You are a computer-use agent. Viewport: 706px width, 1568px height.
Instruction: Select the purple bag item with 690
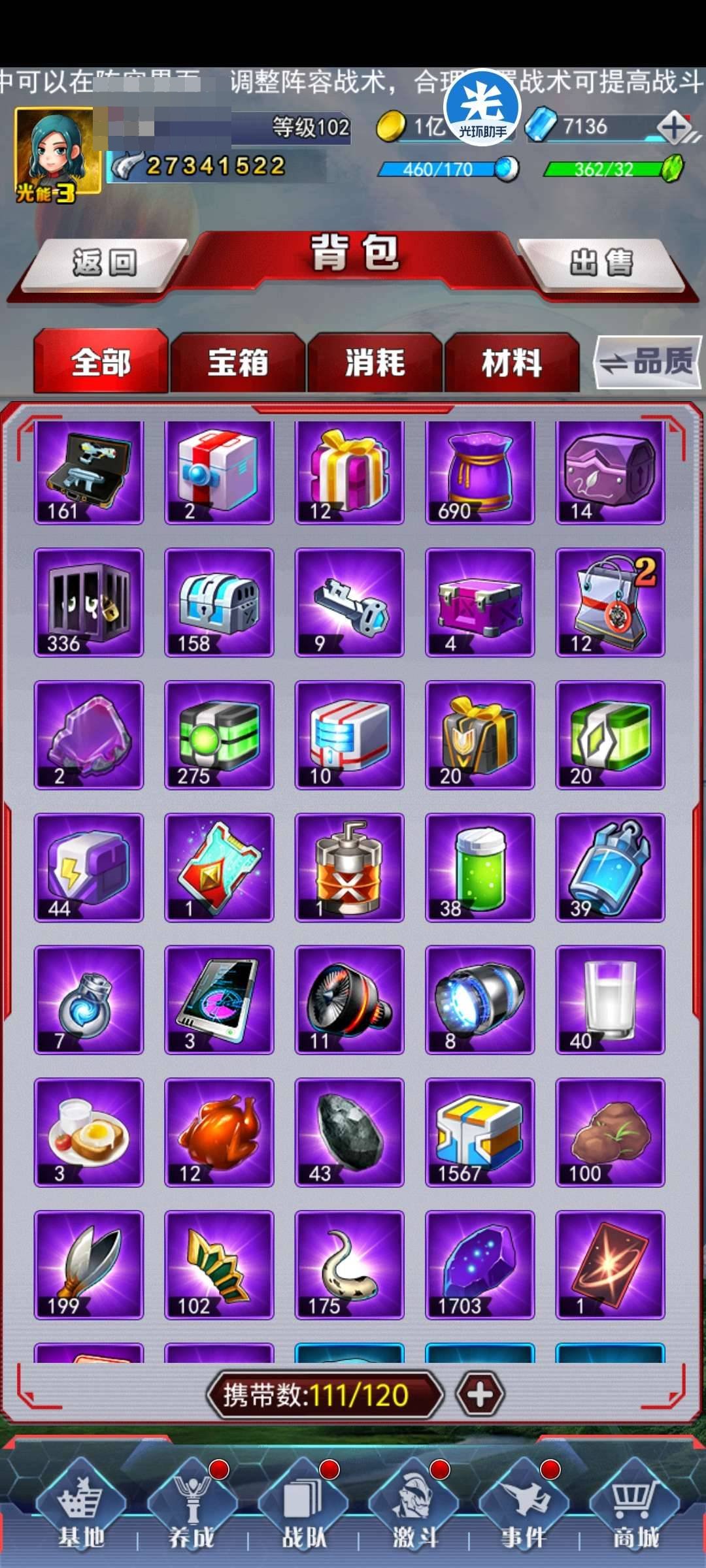479,472
